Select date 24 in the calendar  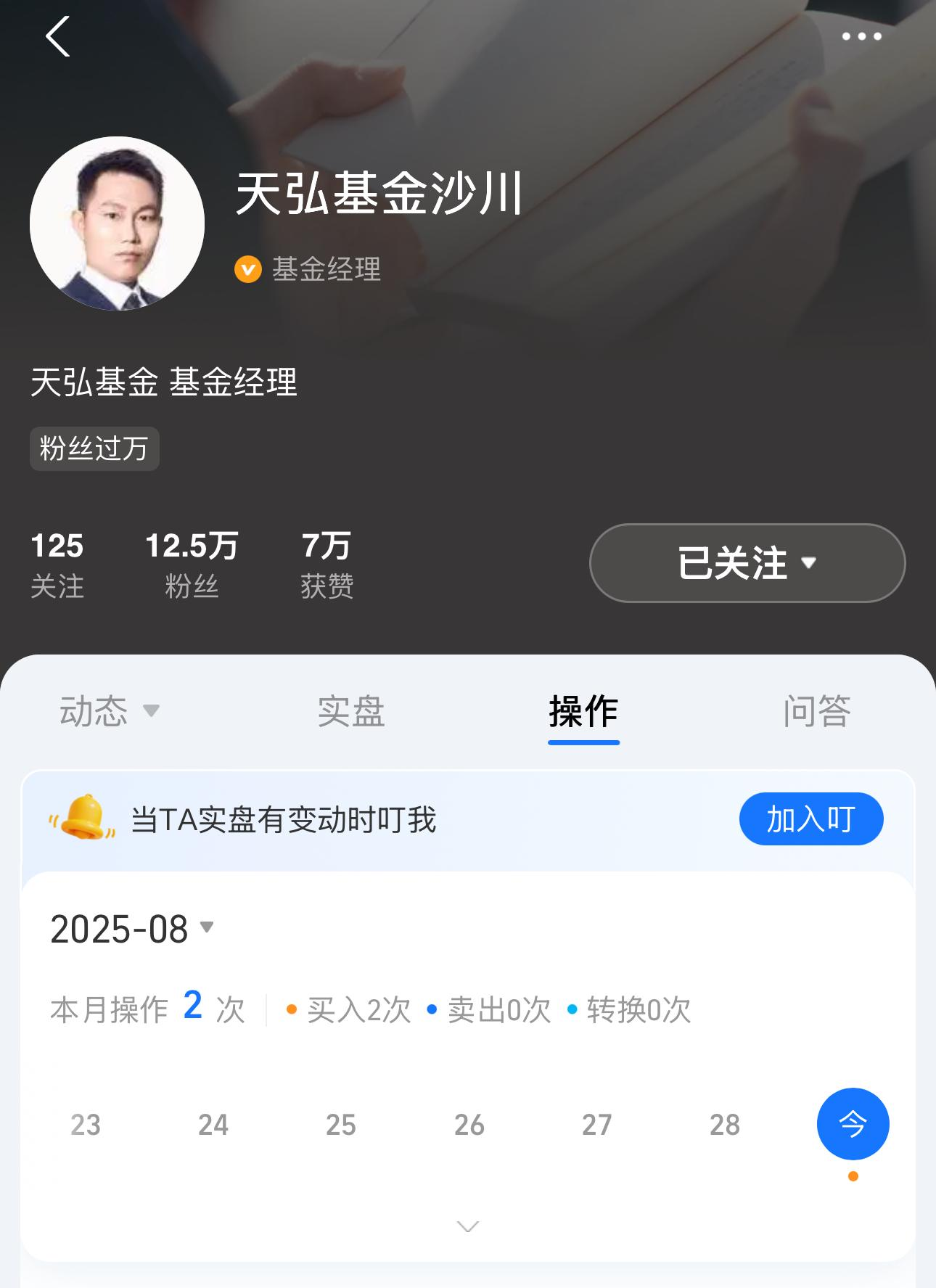tap(213, 1125)
